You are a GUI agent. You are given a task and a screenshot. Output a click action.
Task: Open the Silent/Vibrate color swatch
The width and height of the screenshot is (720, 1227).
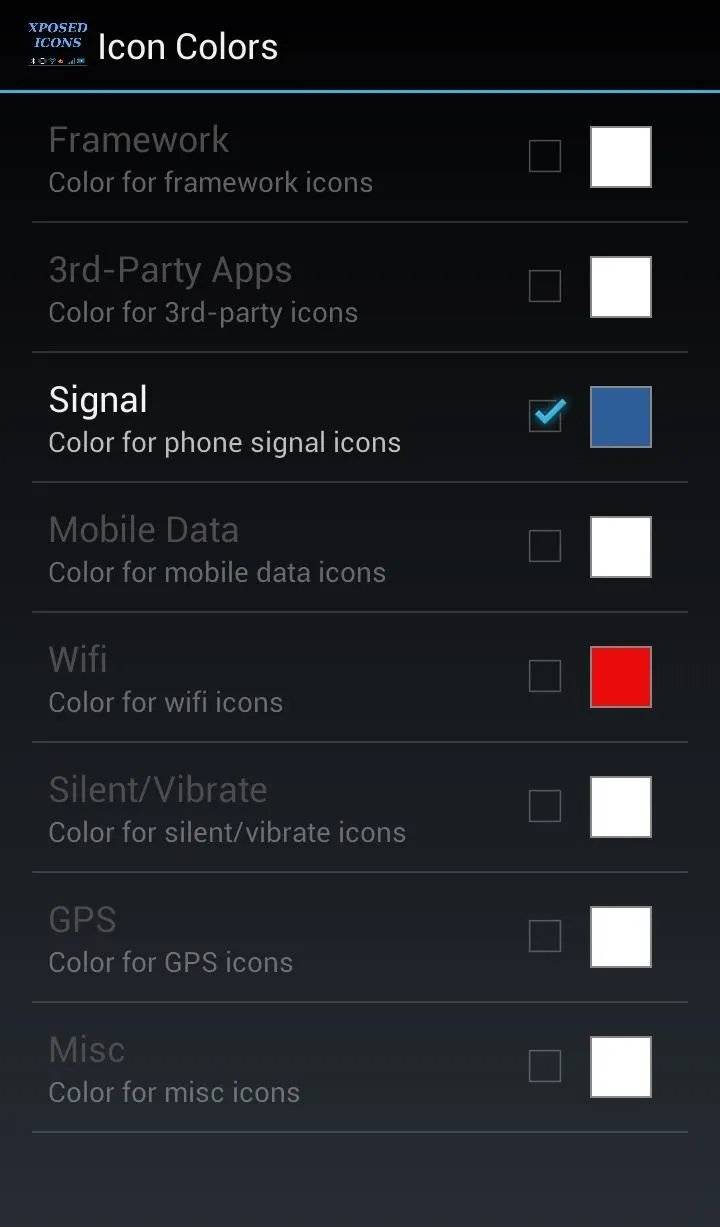[621, 807]
